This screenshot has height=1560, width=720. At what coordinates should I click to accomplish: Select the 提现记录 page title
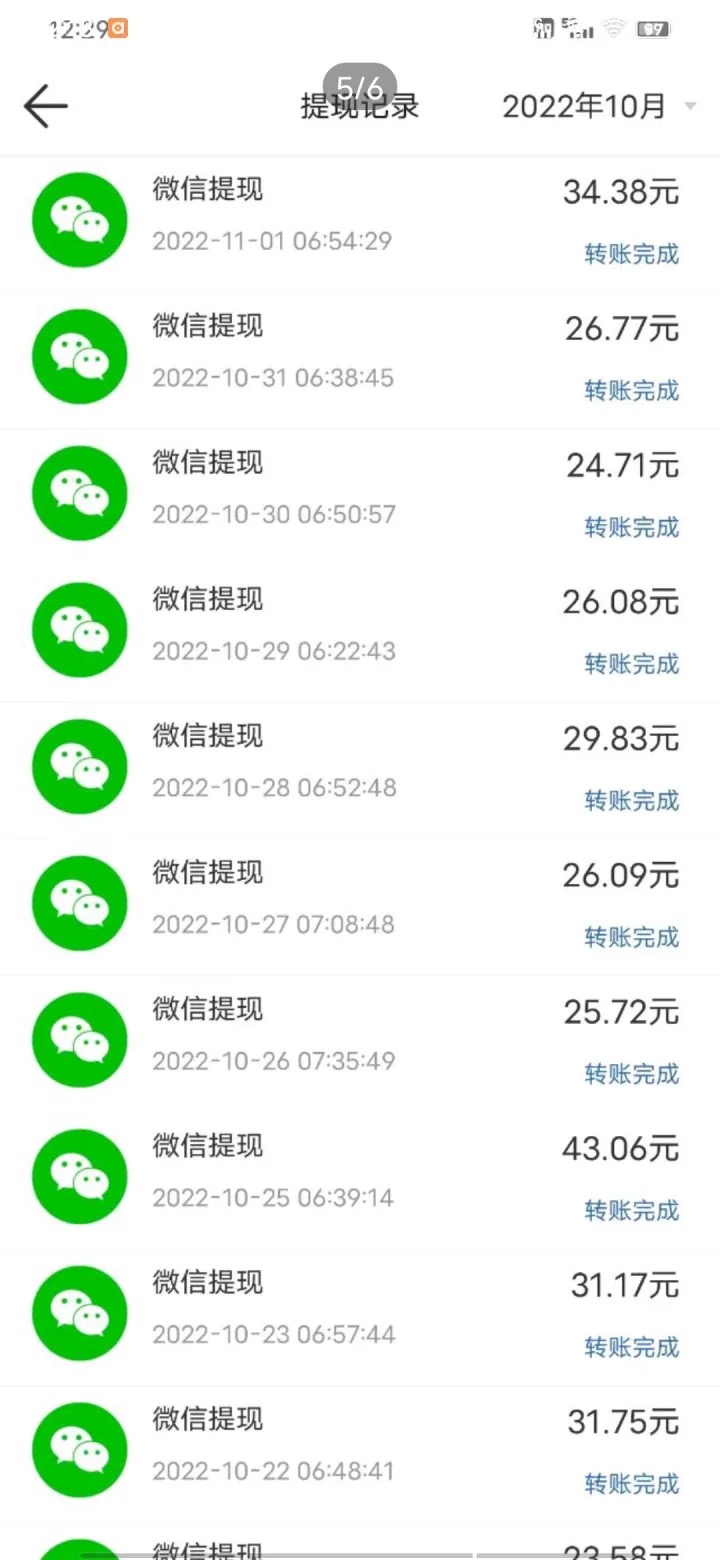click(x=360, y=104)
